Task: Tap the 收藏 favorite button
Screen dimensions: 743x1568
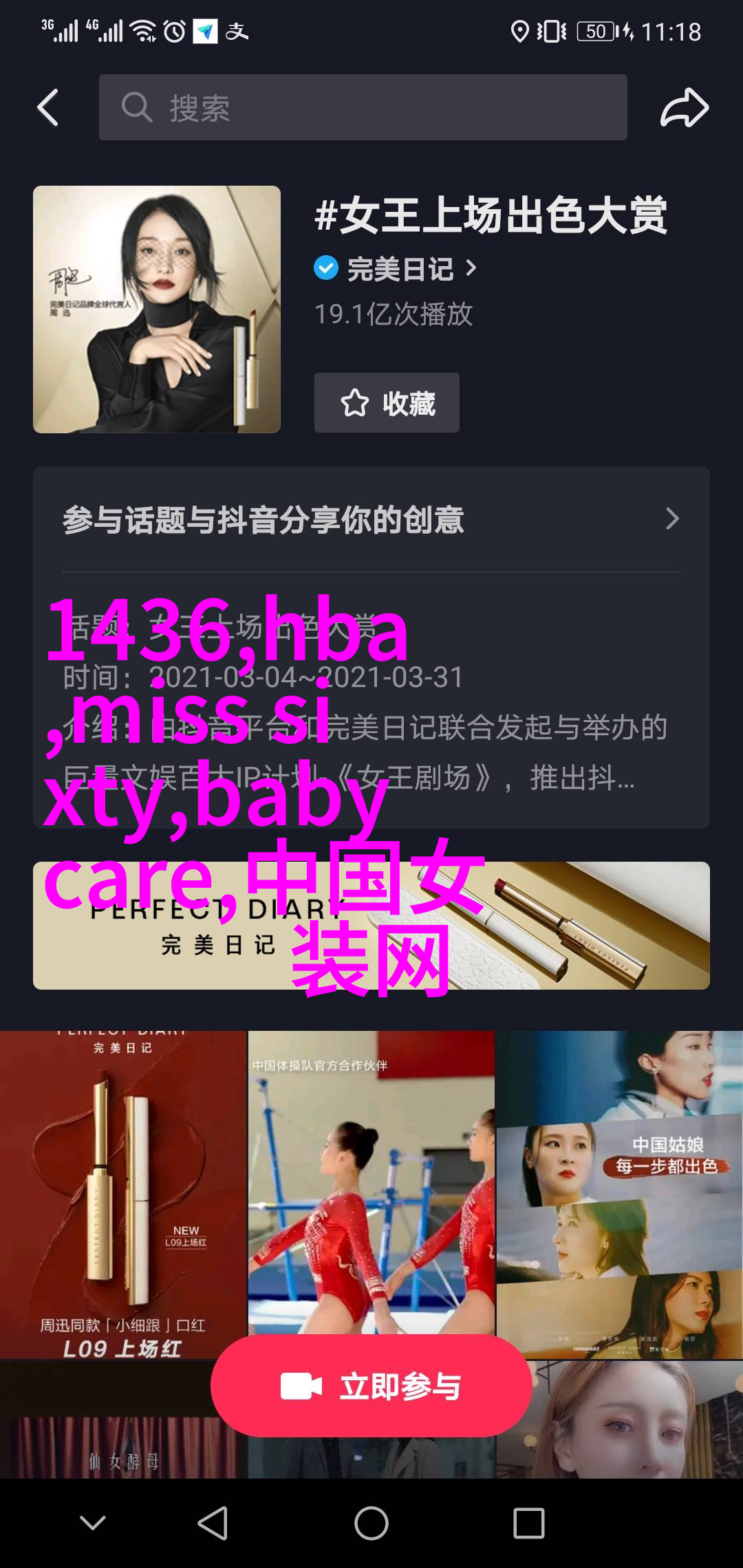Action: pyautogui.click(x=387, y=403)
